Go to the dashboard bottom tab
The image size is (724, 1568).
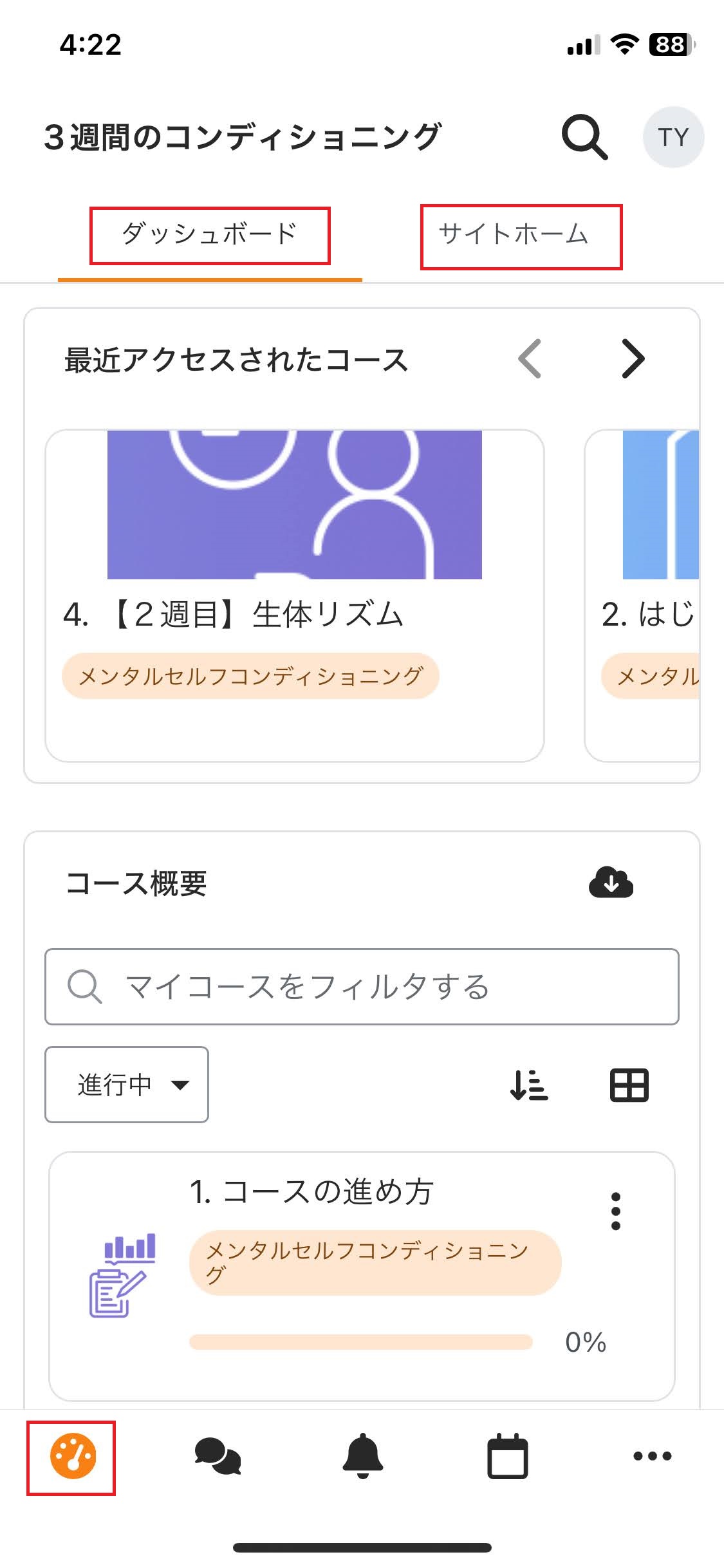tap(73, 1456)
